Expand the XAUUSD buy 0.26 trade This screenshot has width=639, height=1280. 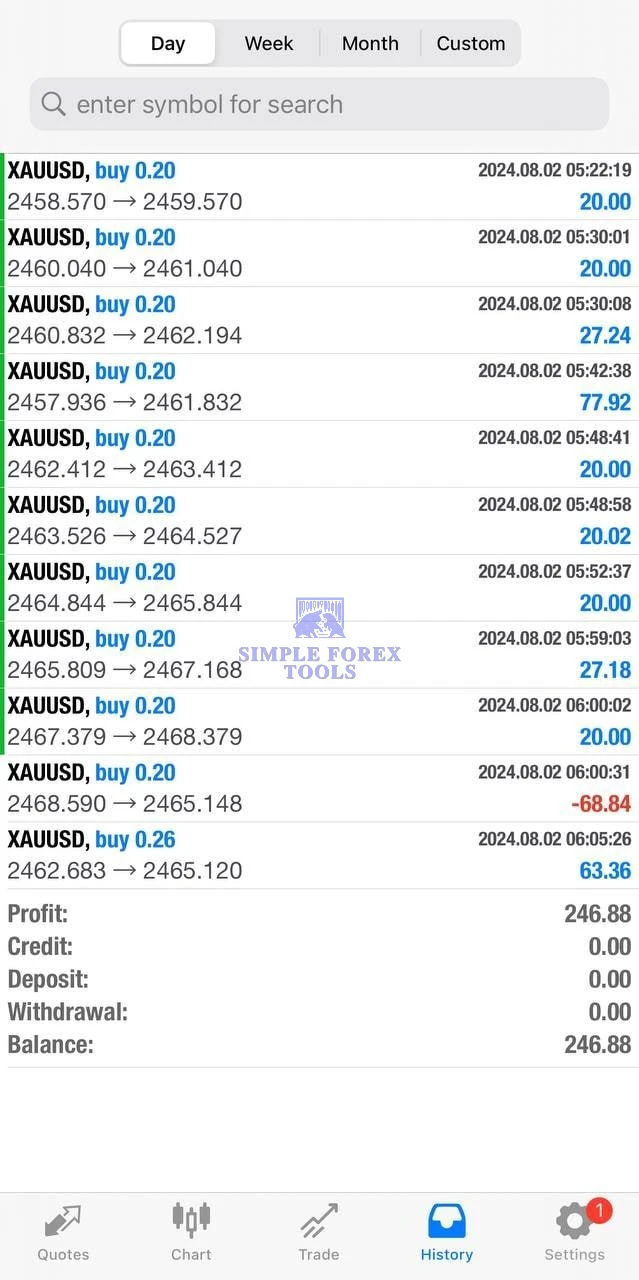pos(319,855)
